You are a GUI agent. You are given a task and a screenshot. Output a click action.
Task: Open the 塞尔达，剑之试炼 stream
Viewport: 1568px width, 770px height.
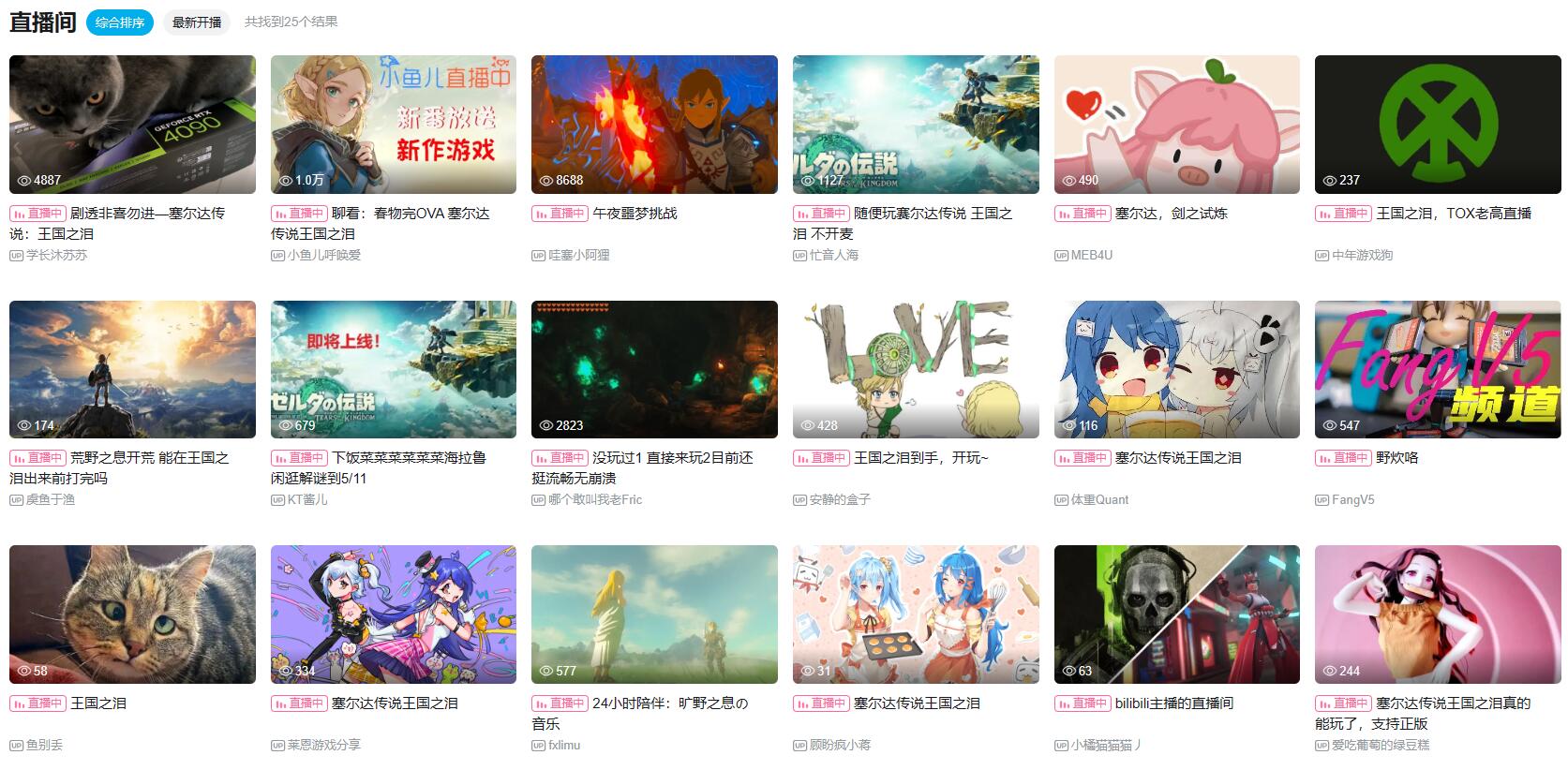(1171, 214)
